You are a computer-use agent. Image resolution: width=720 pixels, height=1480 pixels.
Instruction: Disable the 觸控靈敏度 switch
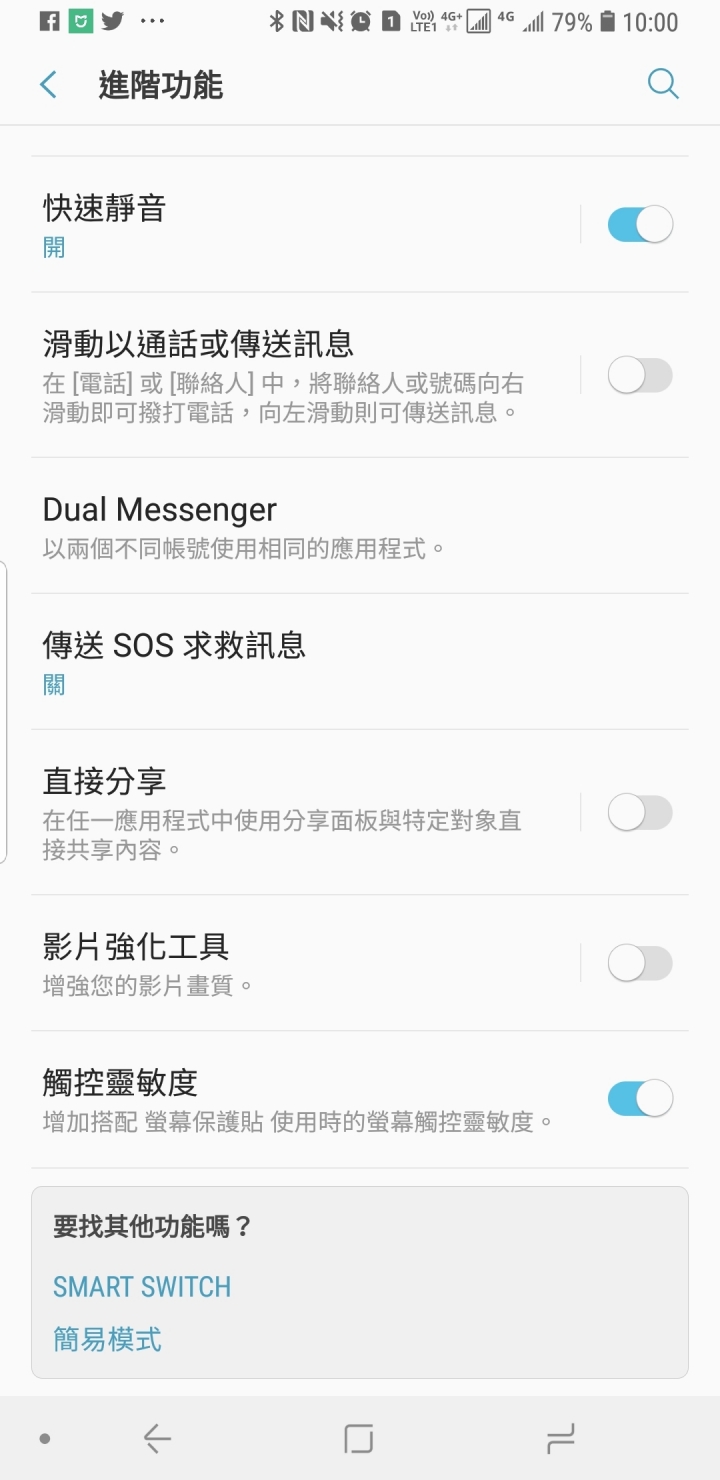pyautogui.click(x=640, y=1098)
